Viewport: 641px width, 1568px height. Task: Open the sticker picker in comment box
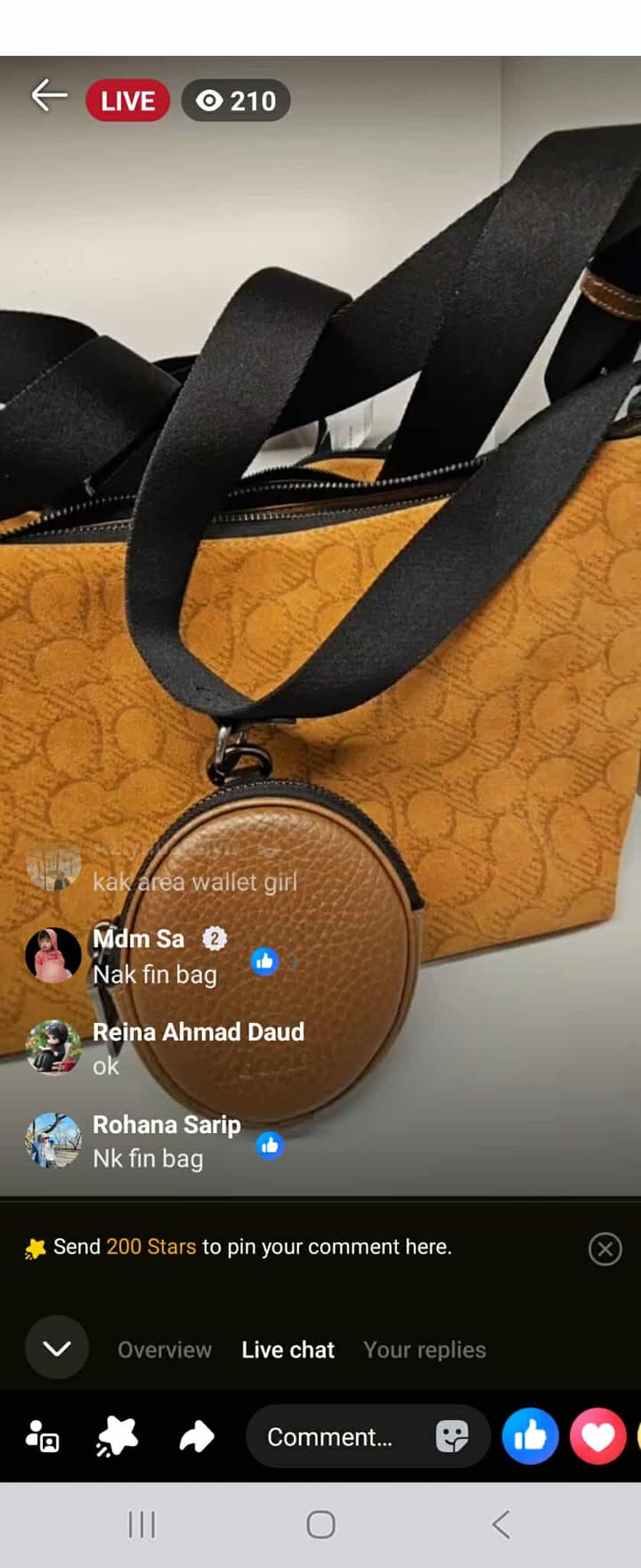point(451,1436)
